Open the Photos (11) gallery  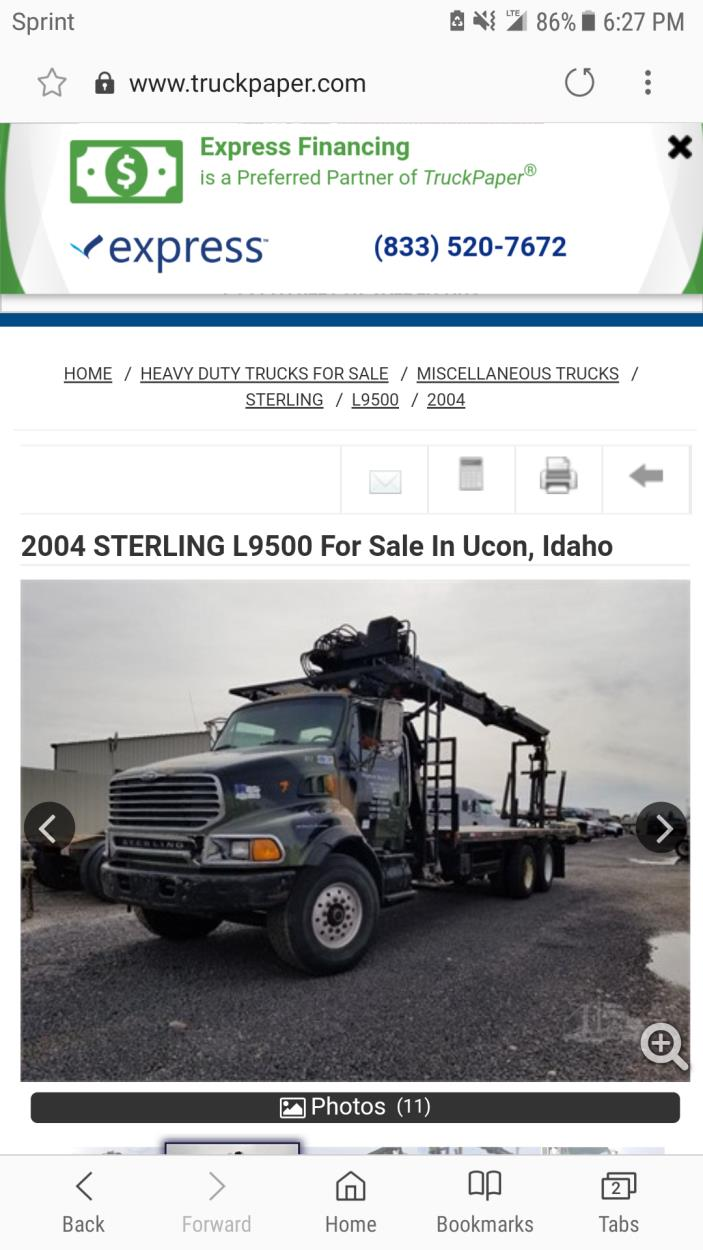pos(355,1107)
